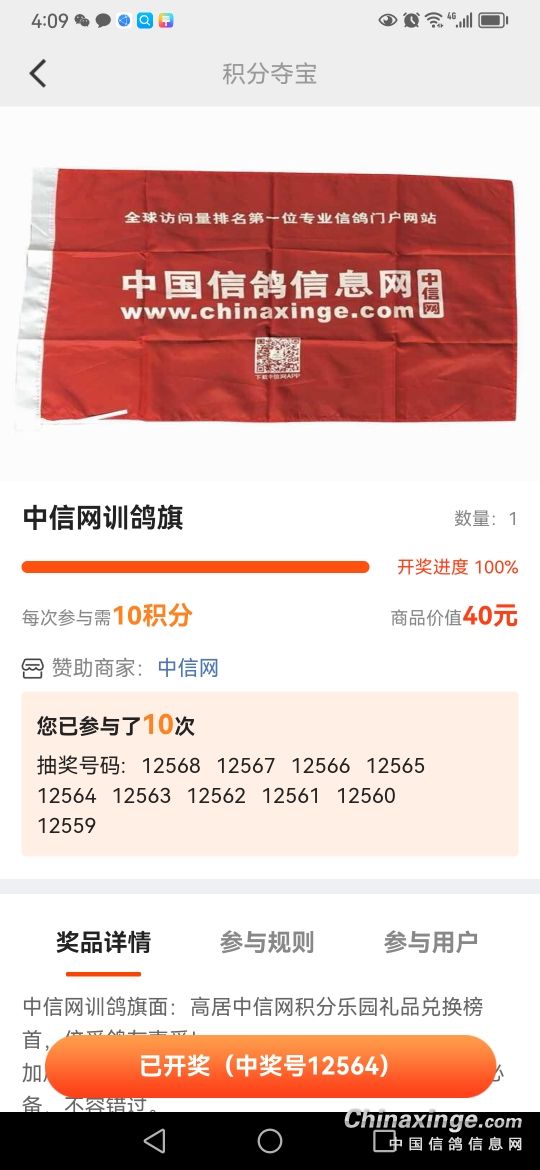
Task: Switch to the 参与规则 tab
Action: [x=266, y=942]
